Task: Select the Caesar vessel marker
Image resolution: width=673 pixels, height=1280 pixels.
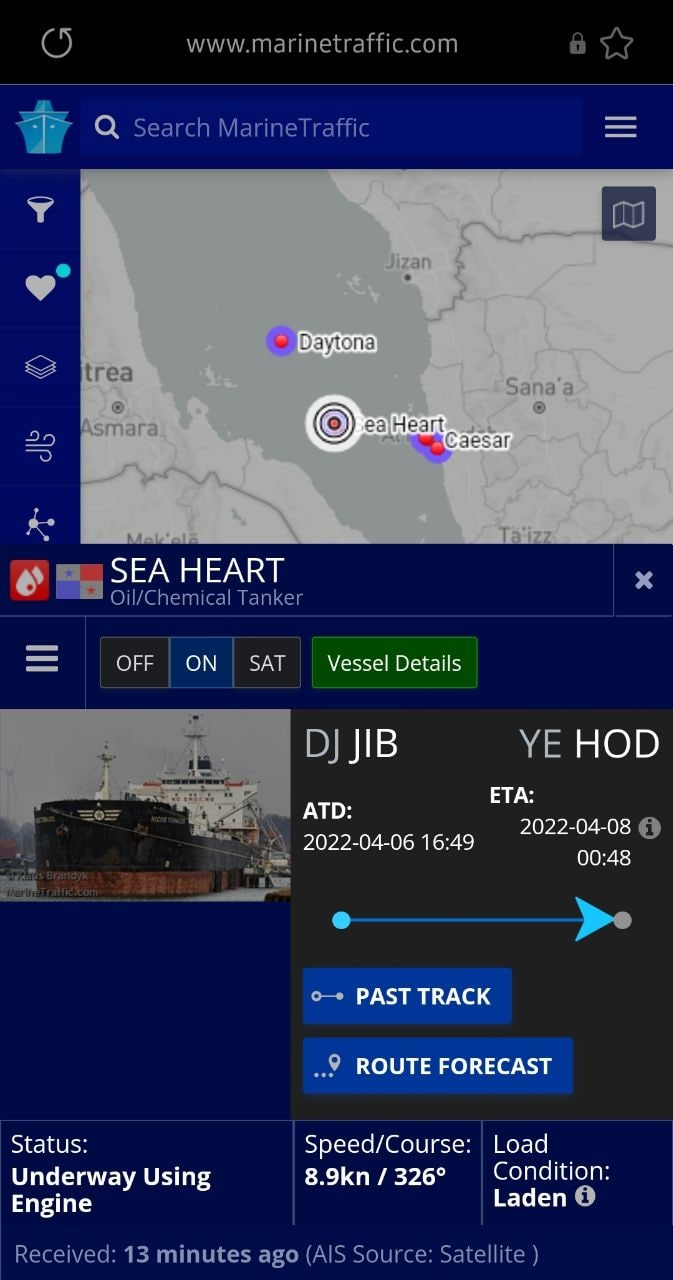Action: coord(438,448)
